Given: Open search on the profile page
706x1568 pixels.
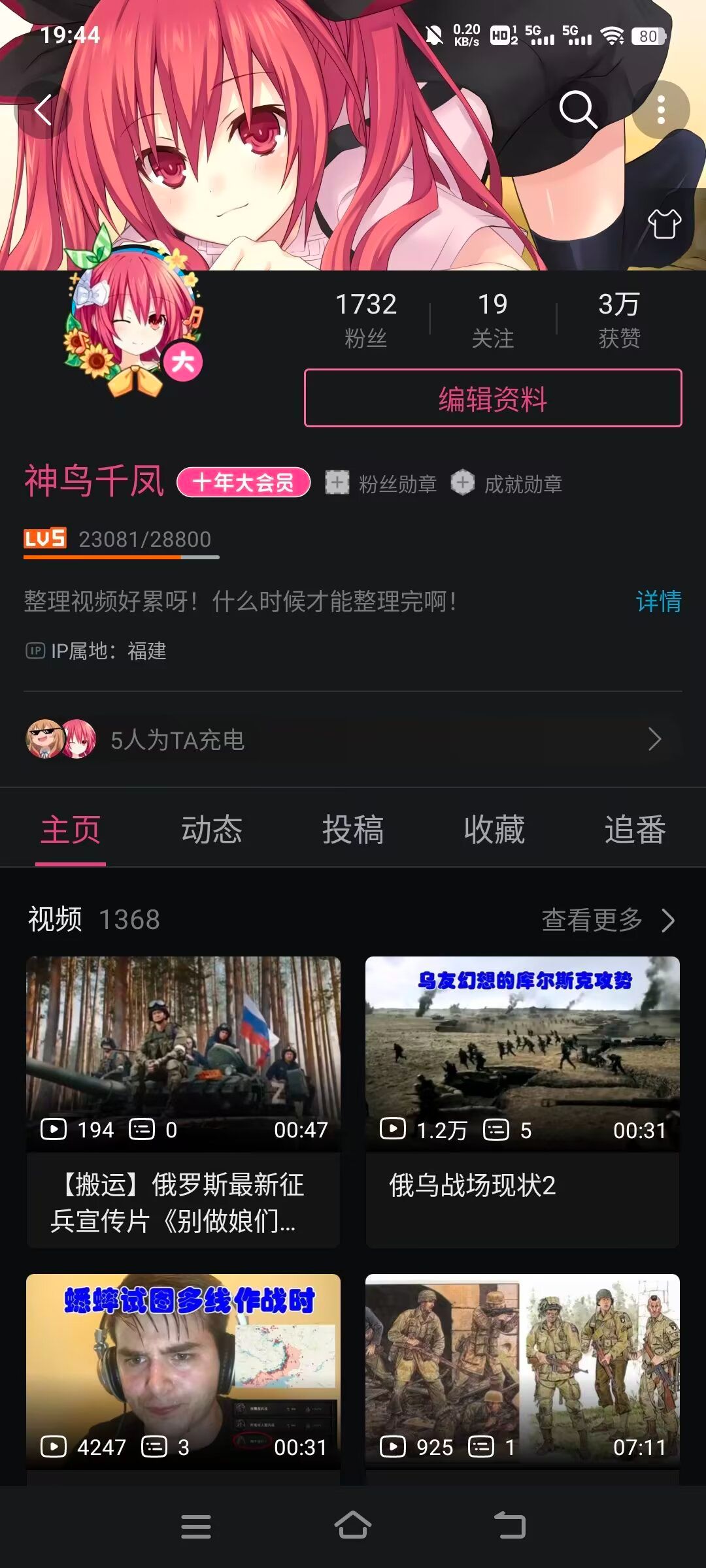Looking at the screenshot, I should click(578, 110).
